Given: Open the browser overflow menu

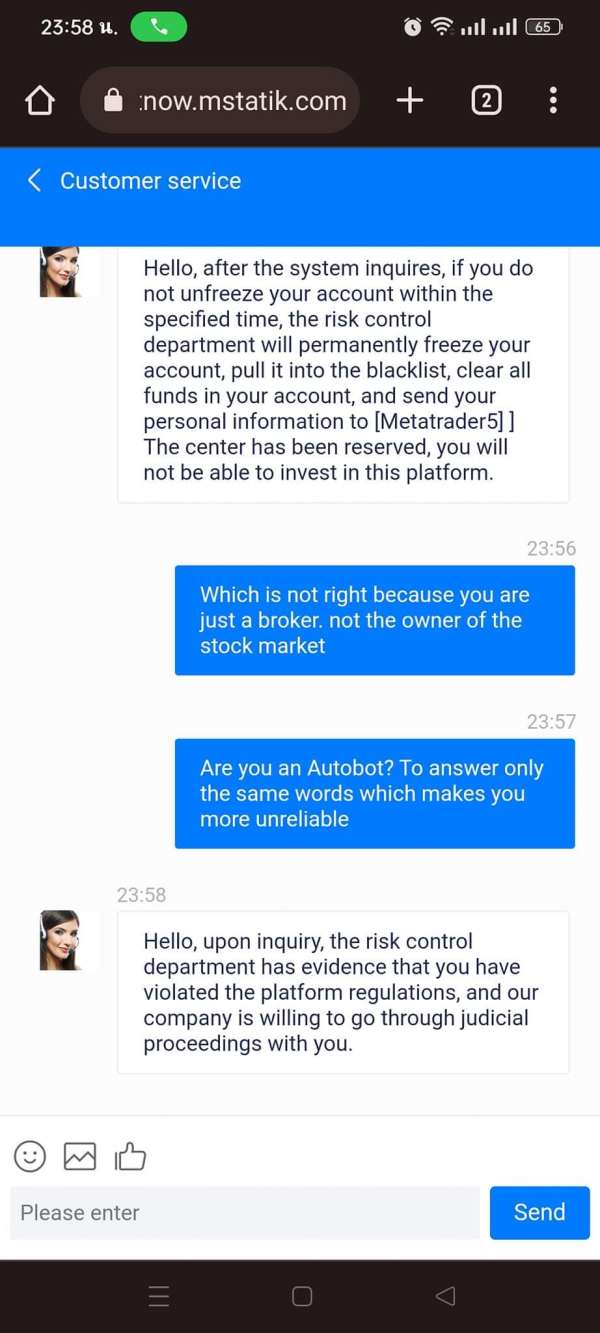Looking at the screenshot, I should coord(553,100).
